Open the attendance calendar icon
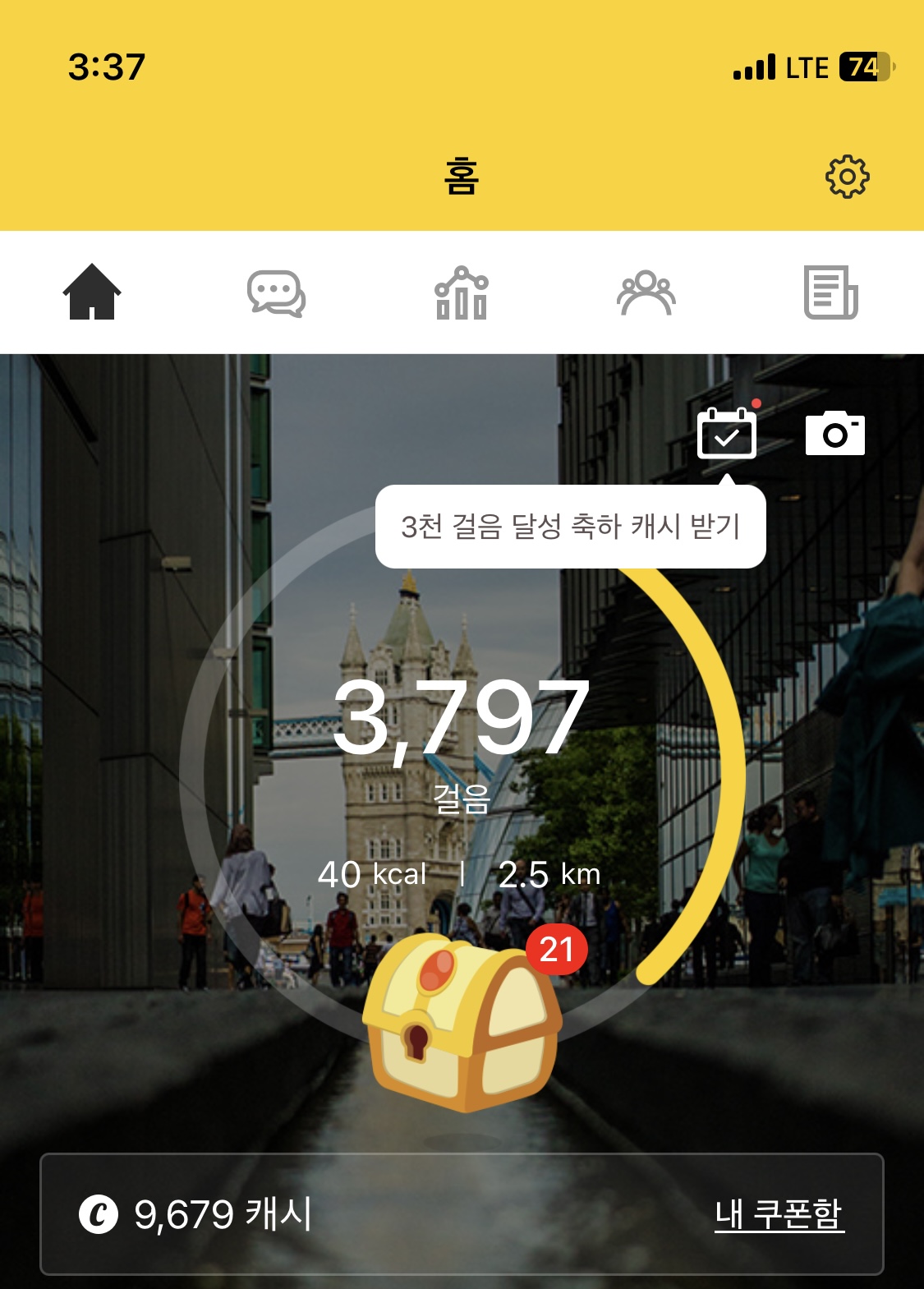This screenshot has width=924, height=1289. coord(727,434)
